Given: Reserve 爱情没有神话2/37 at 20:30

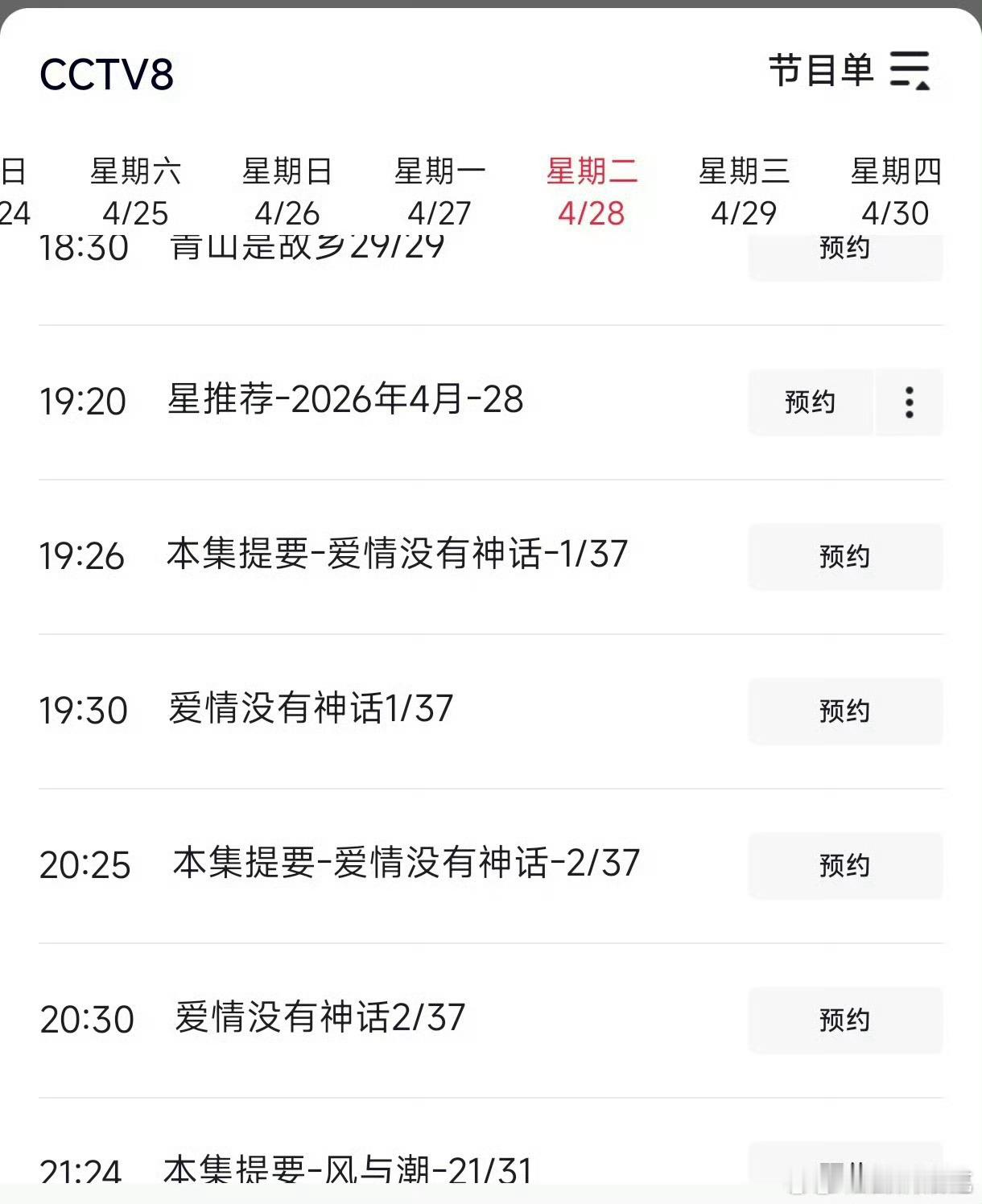Looking at the screenshot, I should click(844, 1021).
